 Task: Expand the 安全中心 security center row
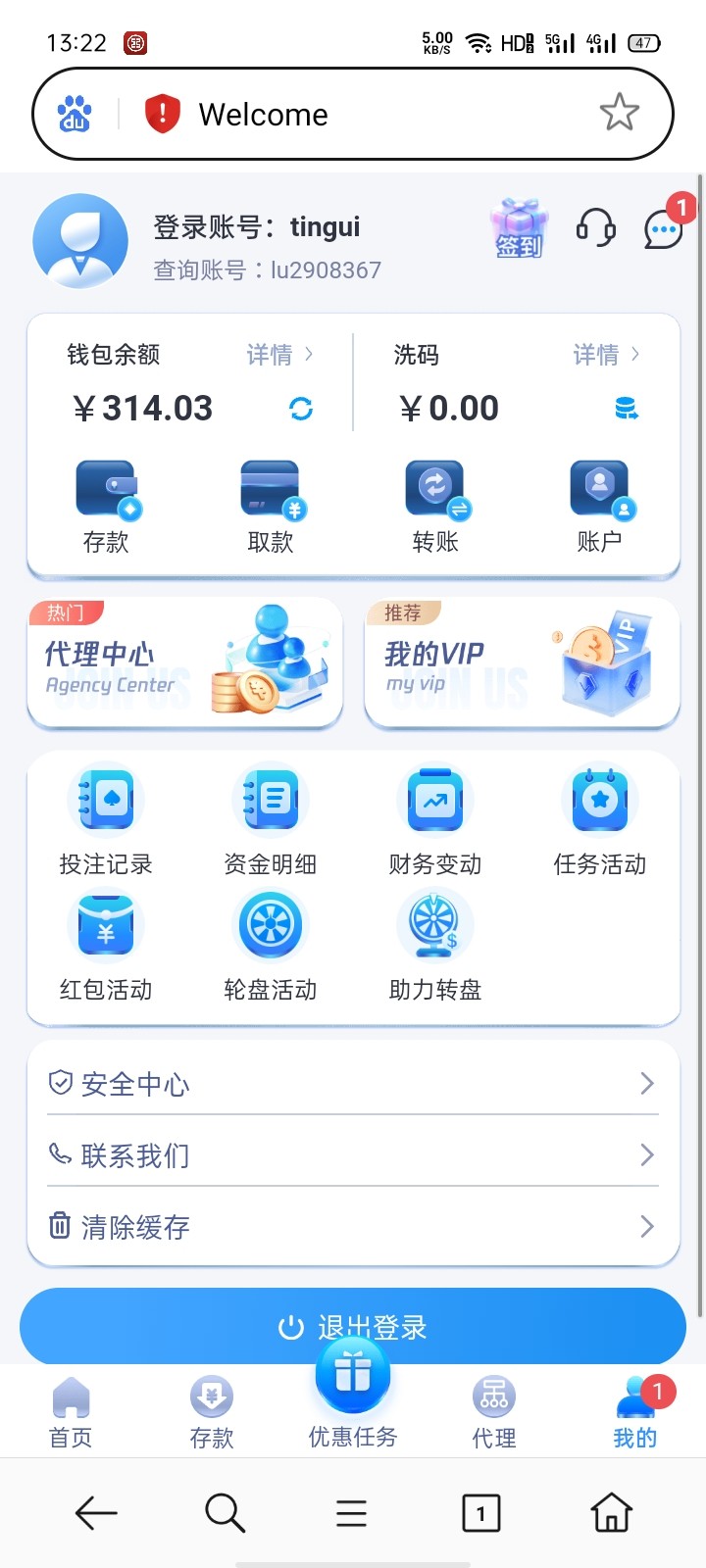(x=353, y=1083)
